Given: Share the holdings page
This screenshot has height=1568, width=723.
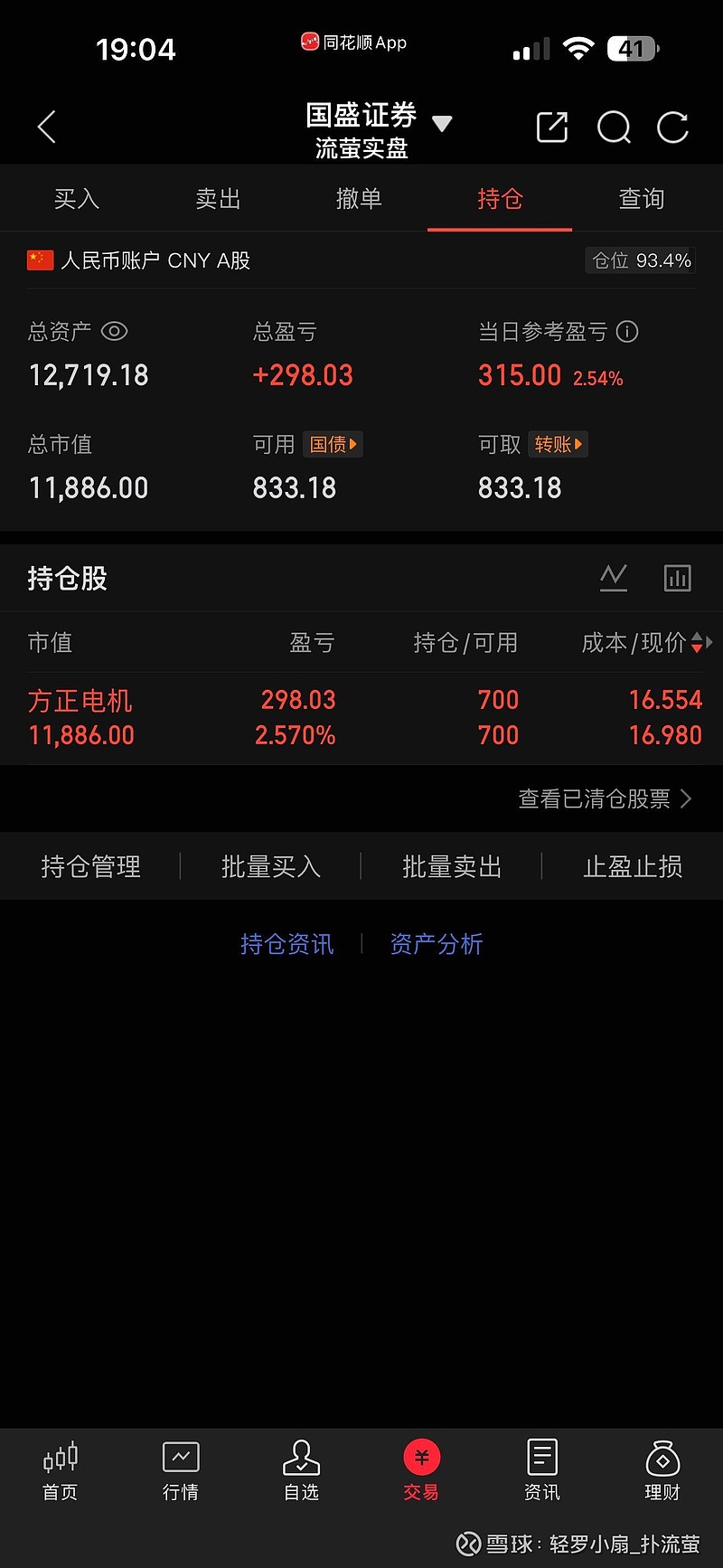Looking at the screenshot, I should [551, 128].
